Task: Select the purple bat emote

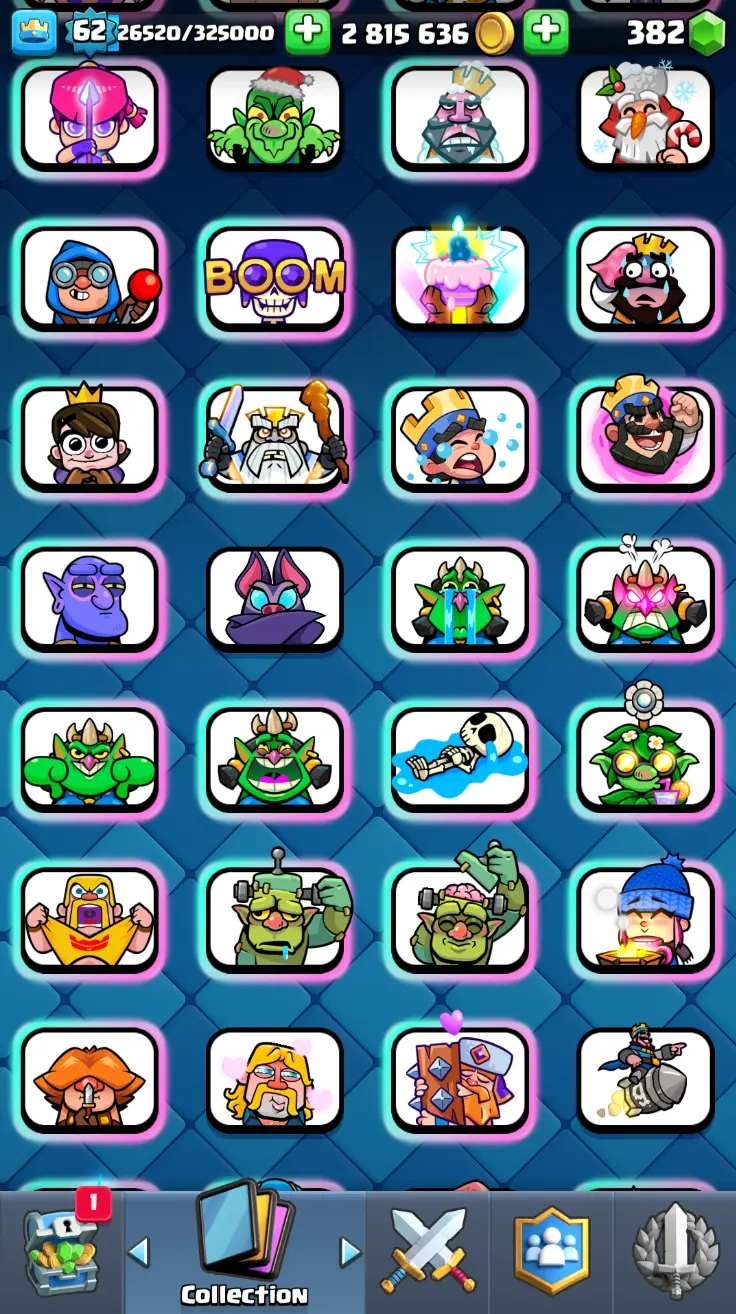Action: coord(274,598)
